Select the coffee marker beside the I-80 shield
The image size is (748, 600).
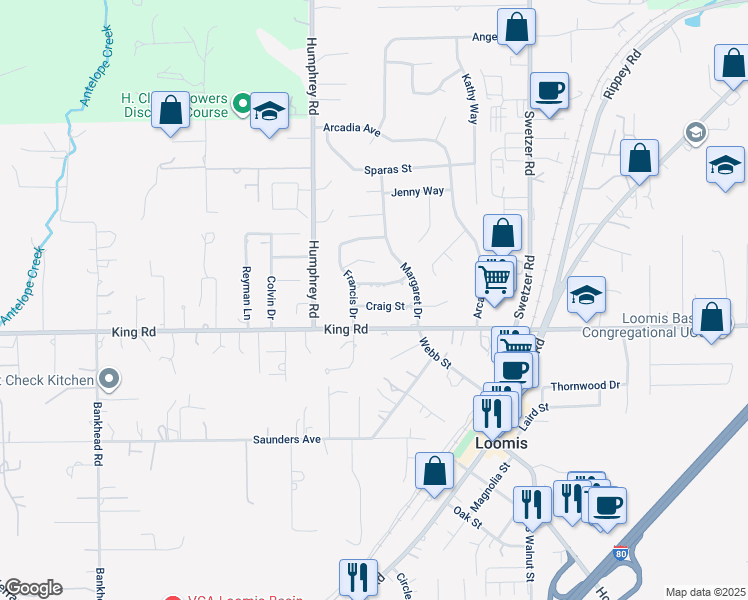click(607, 504)
